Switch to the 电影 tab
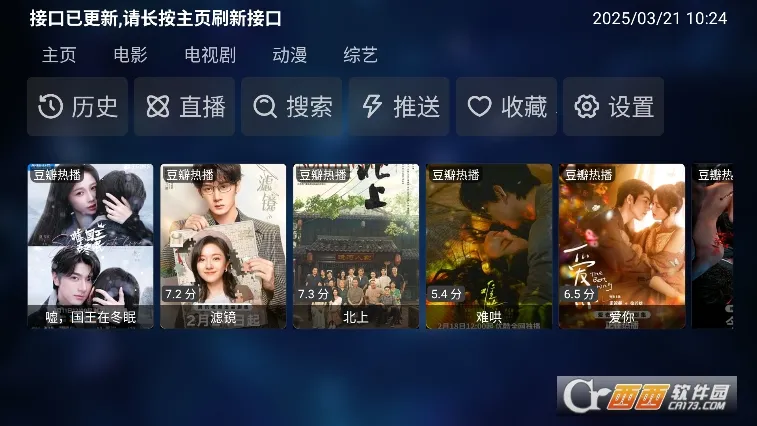Viewport: 757px width, 426px height. [x=130, y=55]
